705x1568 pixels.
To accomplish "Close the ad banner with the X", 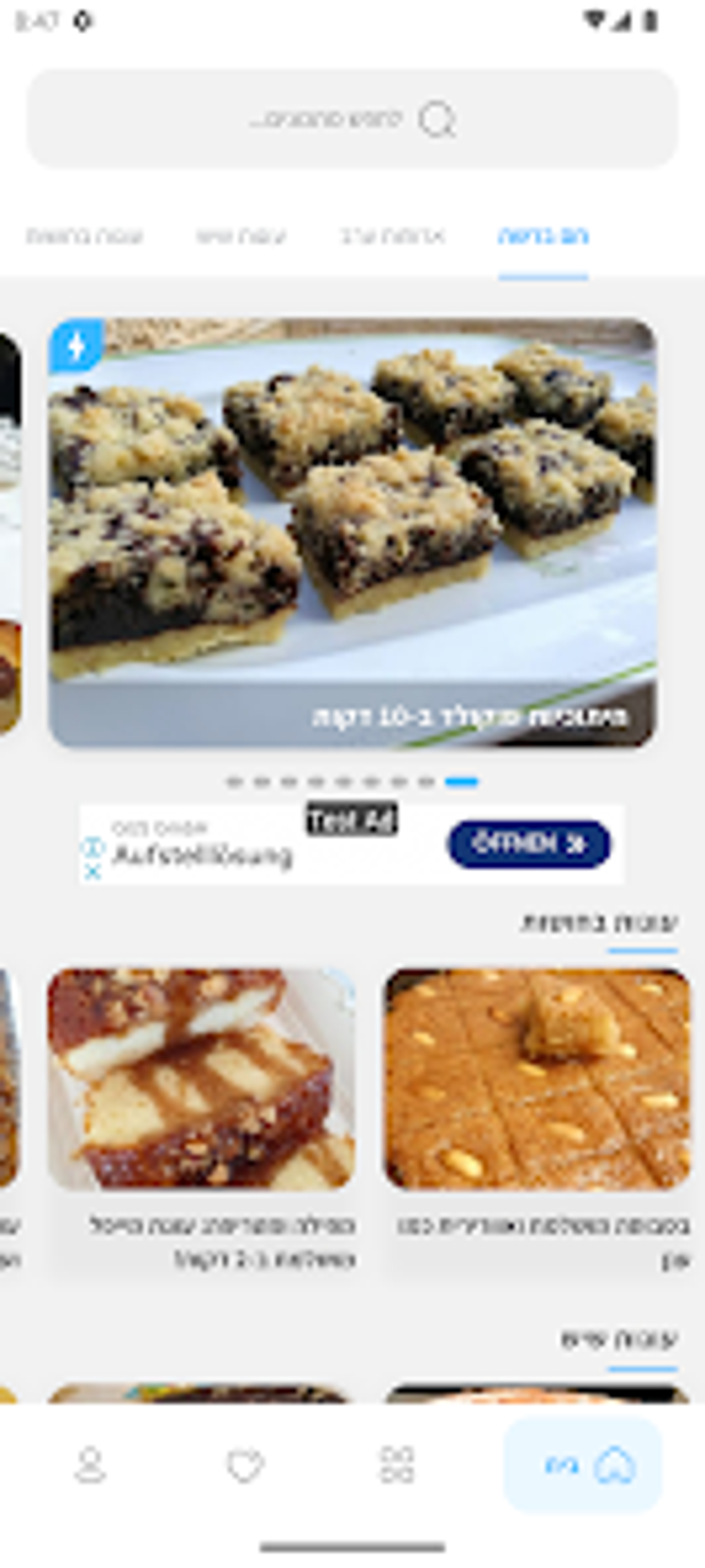I will [93, 872].
